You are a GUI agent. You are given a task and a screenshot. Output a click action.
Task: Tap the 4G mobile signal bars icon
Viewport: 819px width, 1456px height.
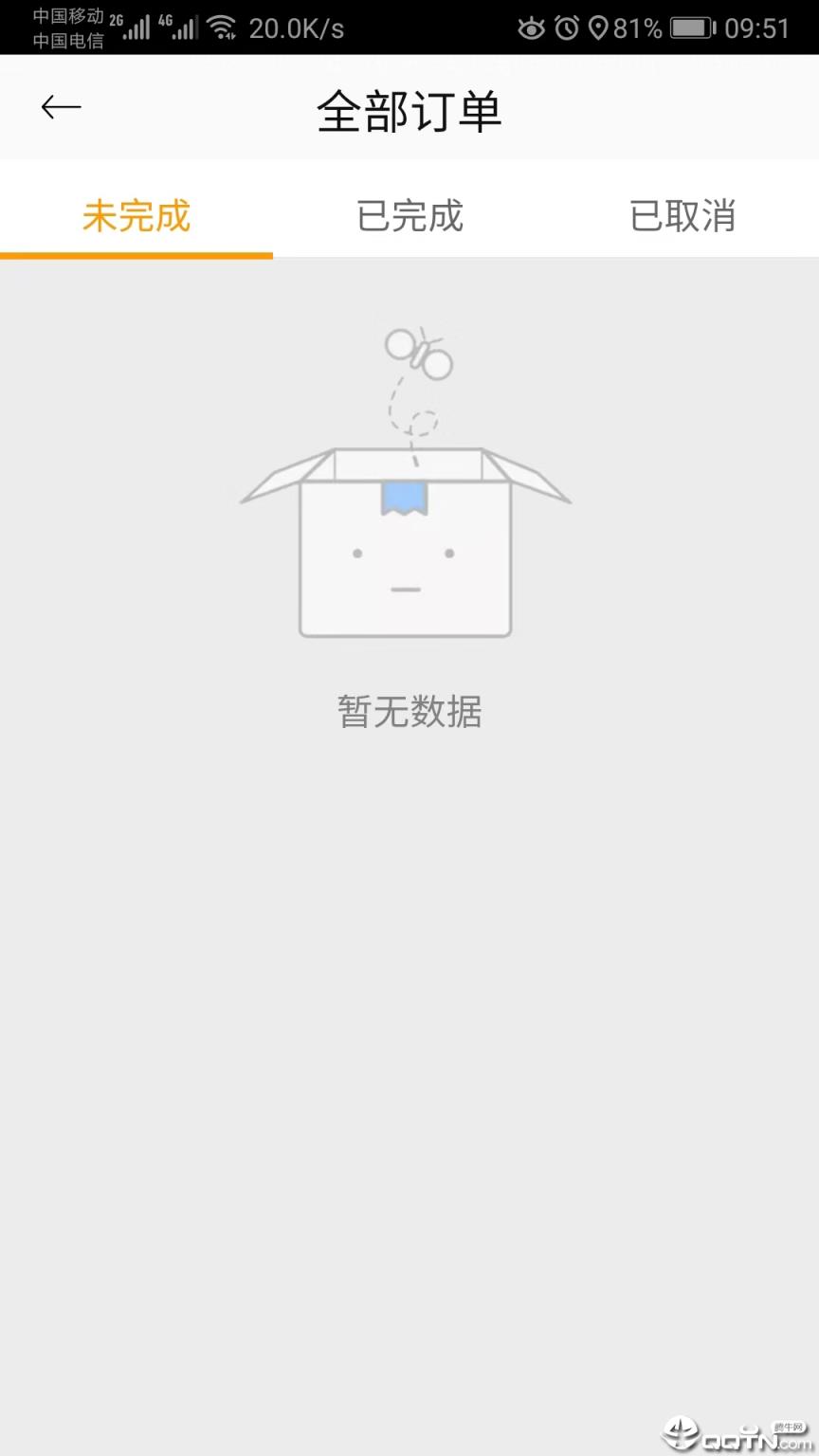click(186, 28)
